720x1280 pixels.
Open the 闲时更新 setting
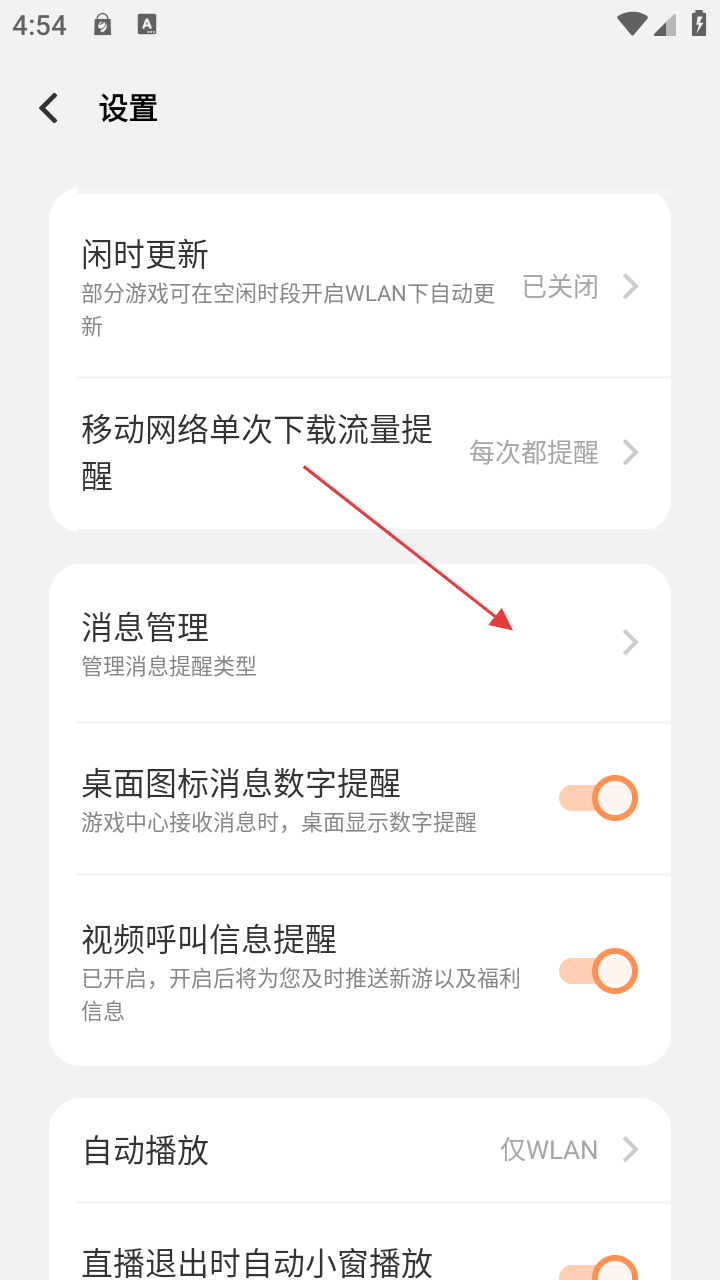pyautogui.click(x=360, y=287)
